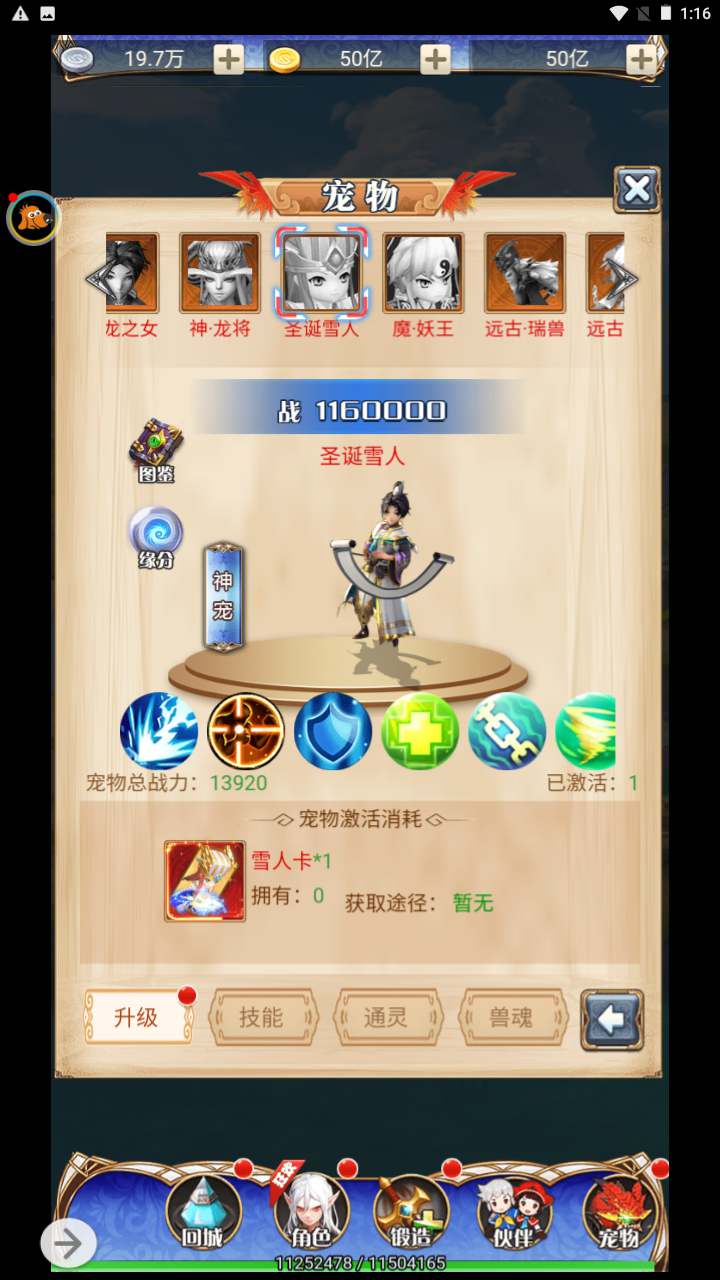
Task: Open the 锻造 forging menu
Action: [x=410, y=1212]
